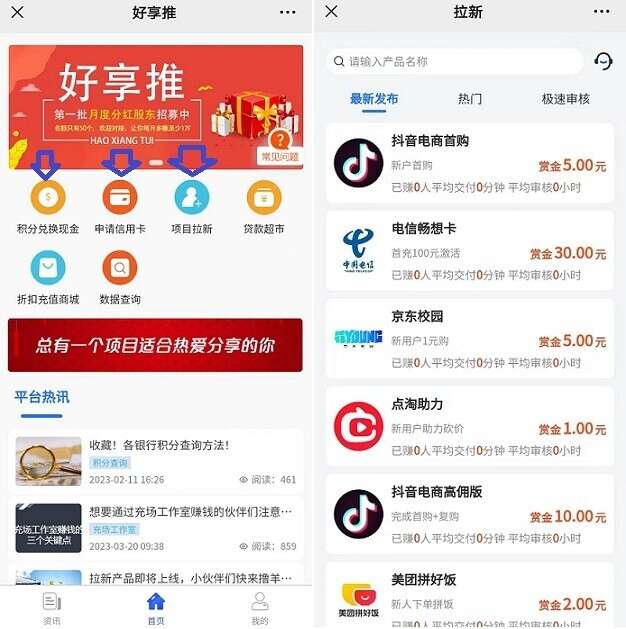Open the 电信畅想卡 task card

pos(469,250)
